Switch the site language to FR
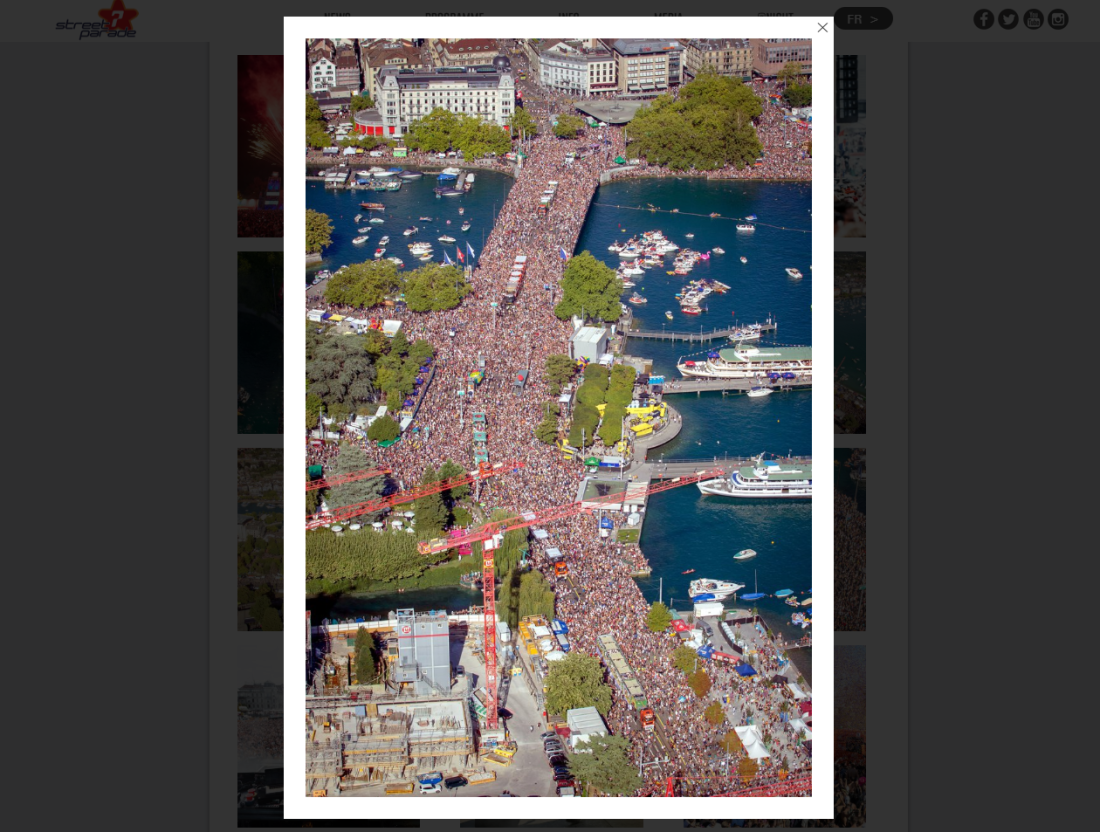 click(863, 19)
